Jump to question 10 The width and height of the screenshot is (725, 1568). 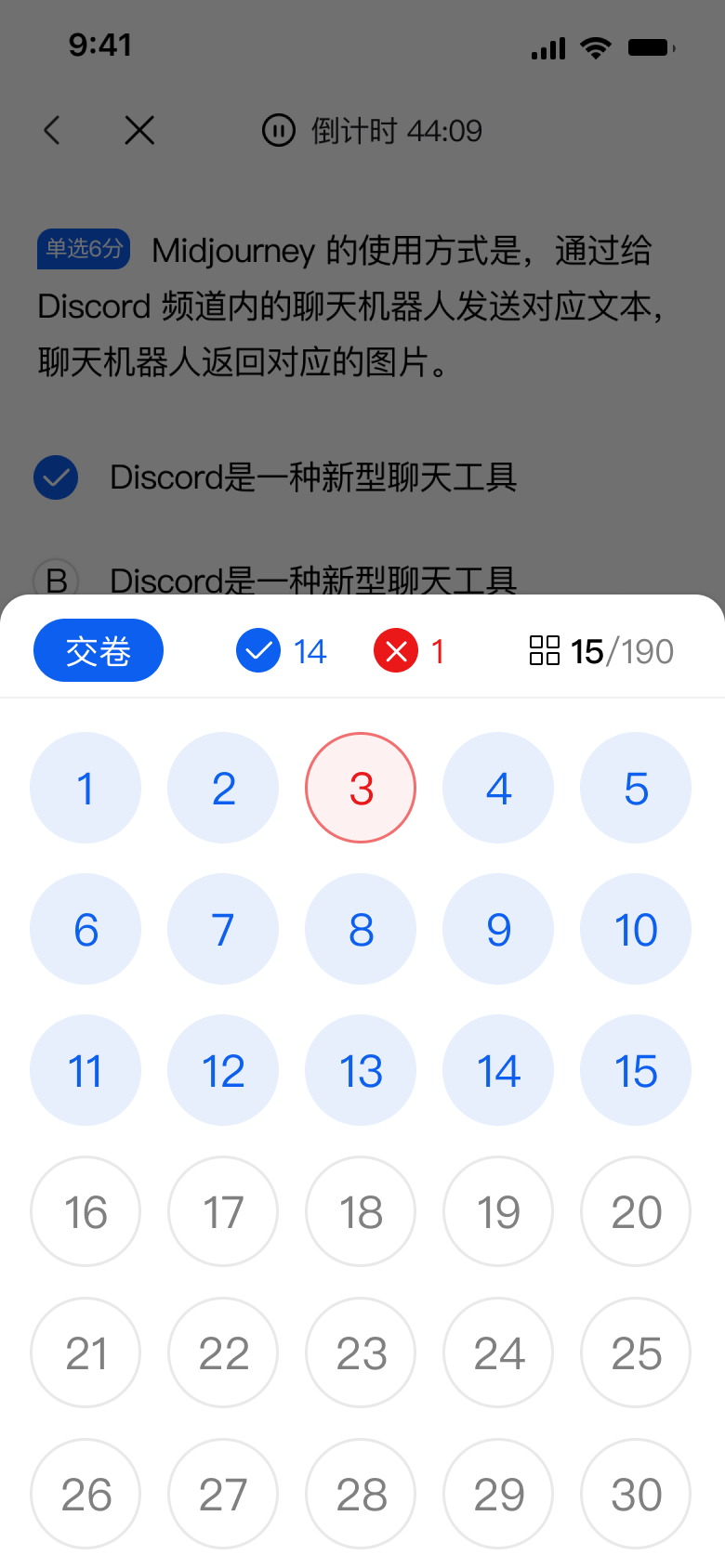coord(636,929)
